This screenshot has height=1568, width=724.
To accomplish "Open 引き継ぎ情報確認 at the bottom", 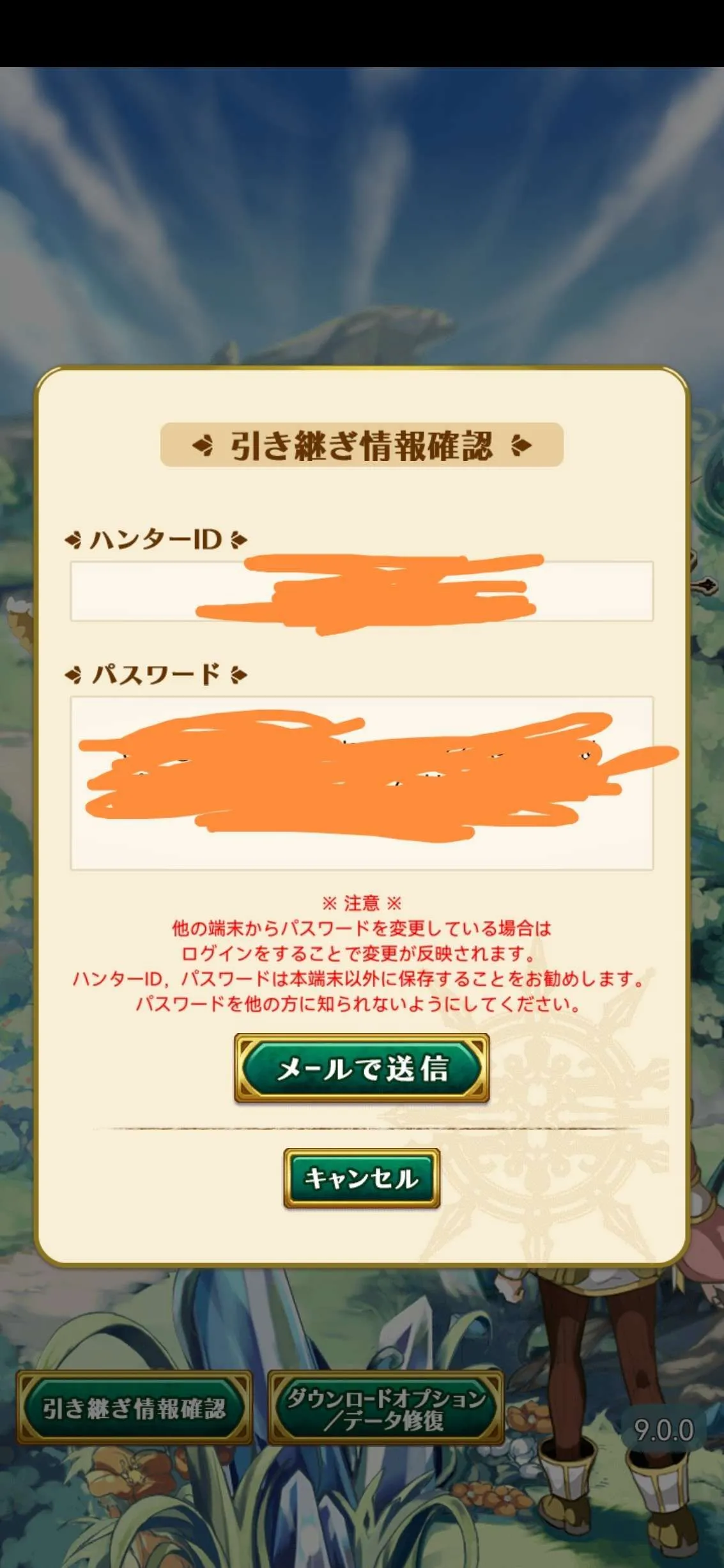I will pos(134,1408).
